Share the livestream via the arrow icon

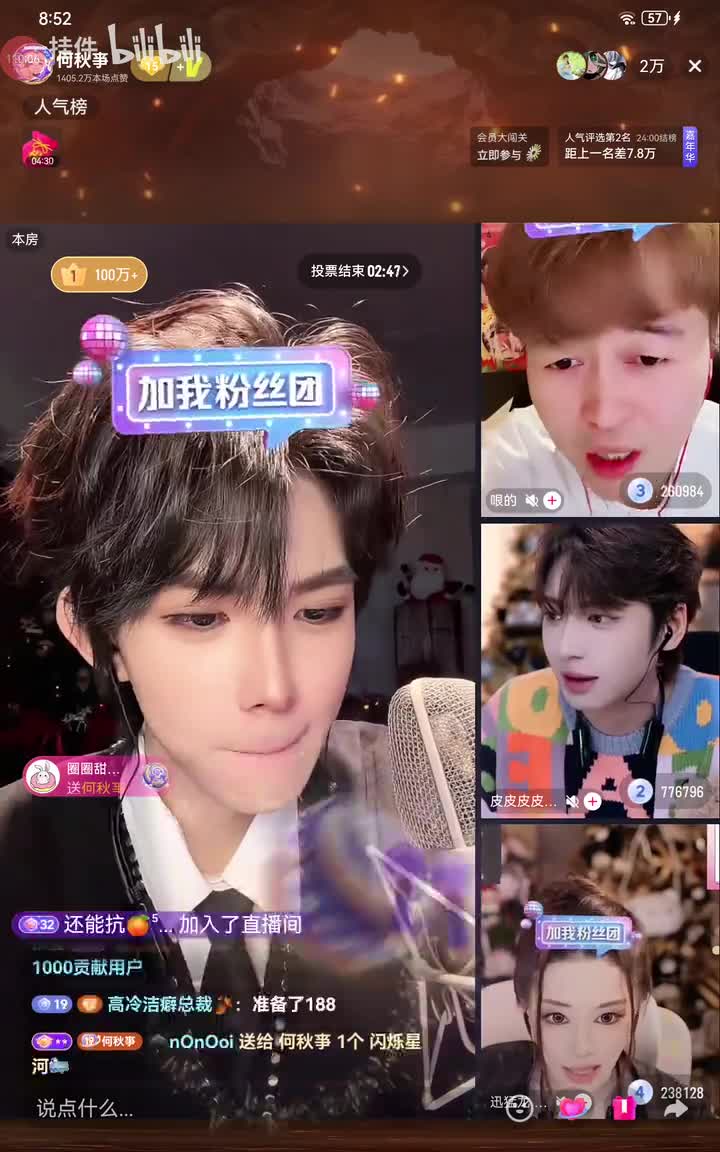tap(676, 1107)
